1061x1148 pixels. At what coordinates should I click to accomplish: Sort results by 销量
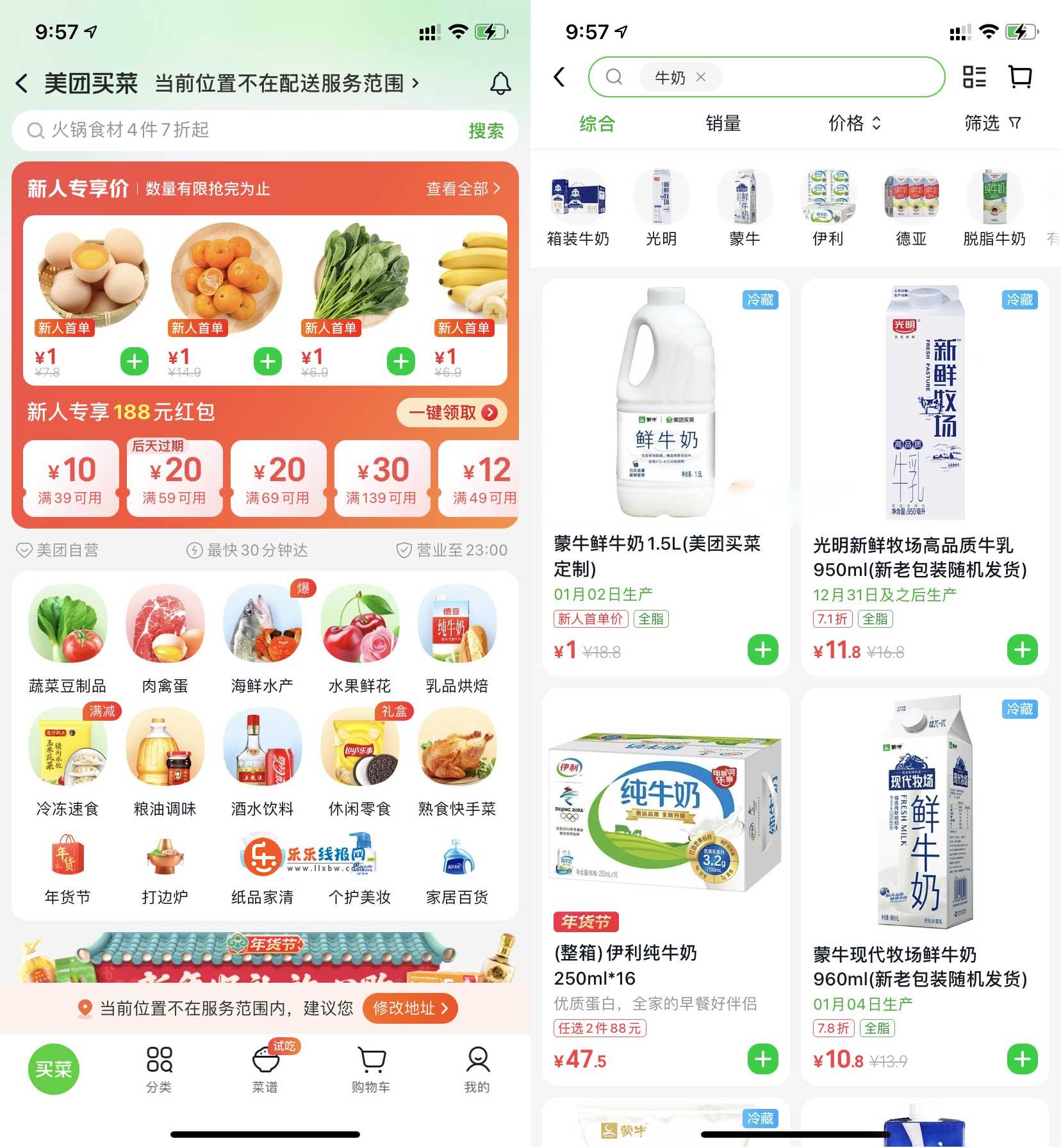click(723, 123)
